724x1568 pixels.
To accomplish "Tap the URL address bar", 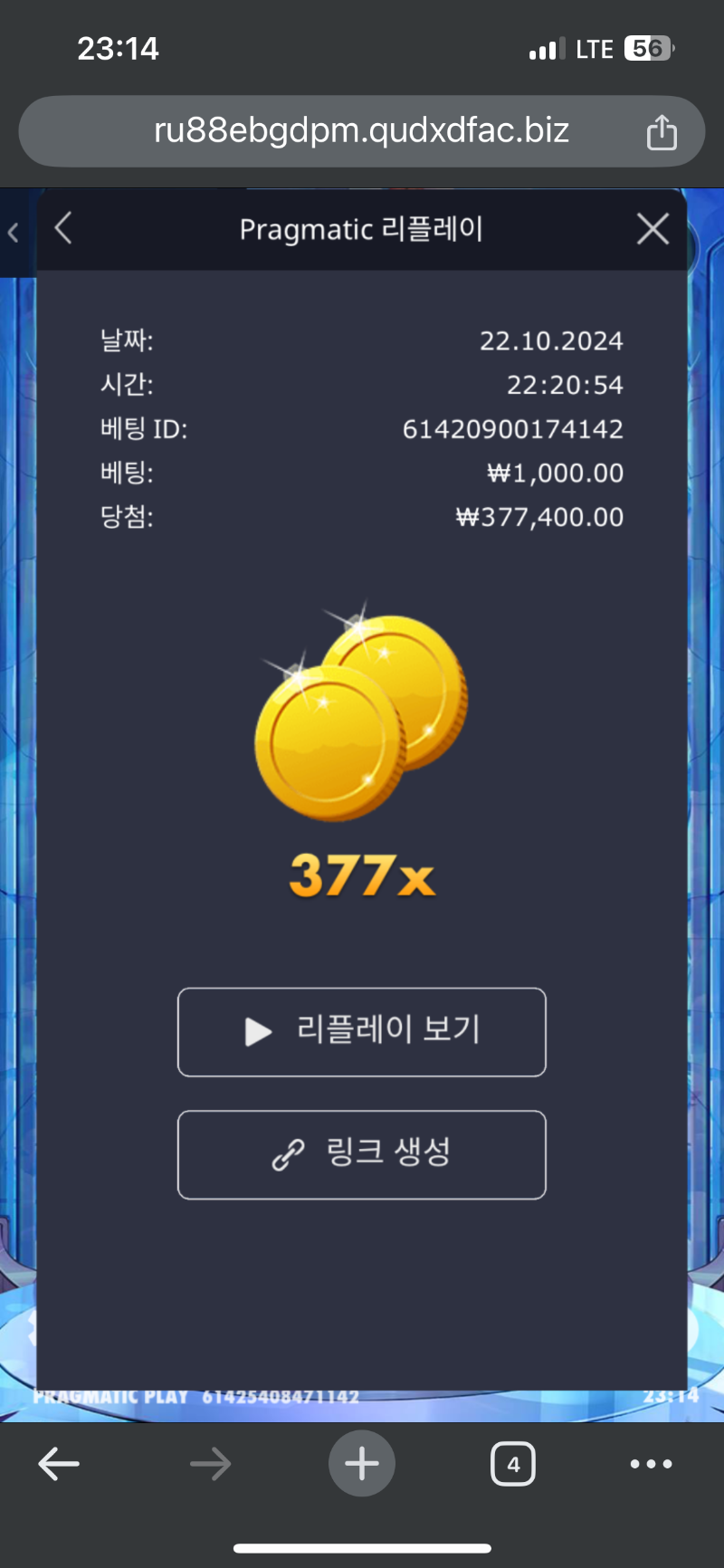I will (x=360, y=131).
